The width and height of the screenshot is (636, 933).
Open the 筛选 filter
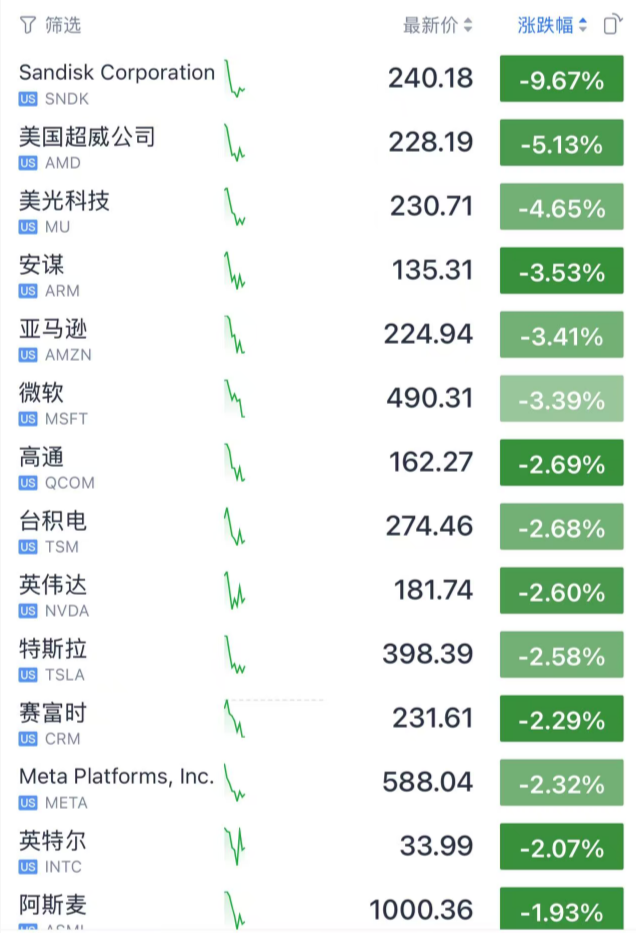[50, 25]
